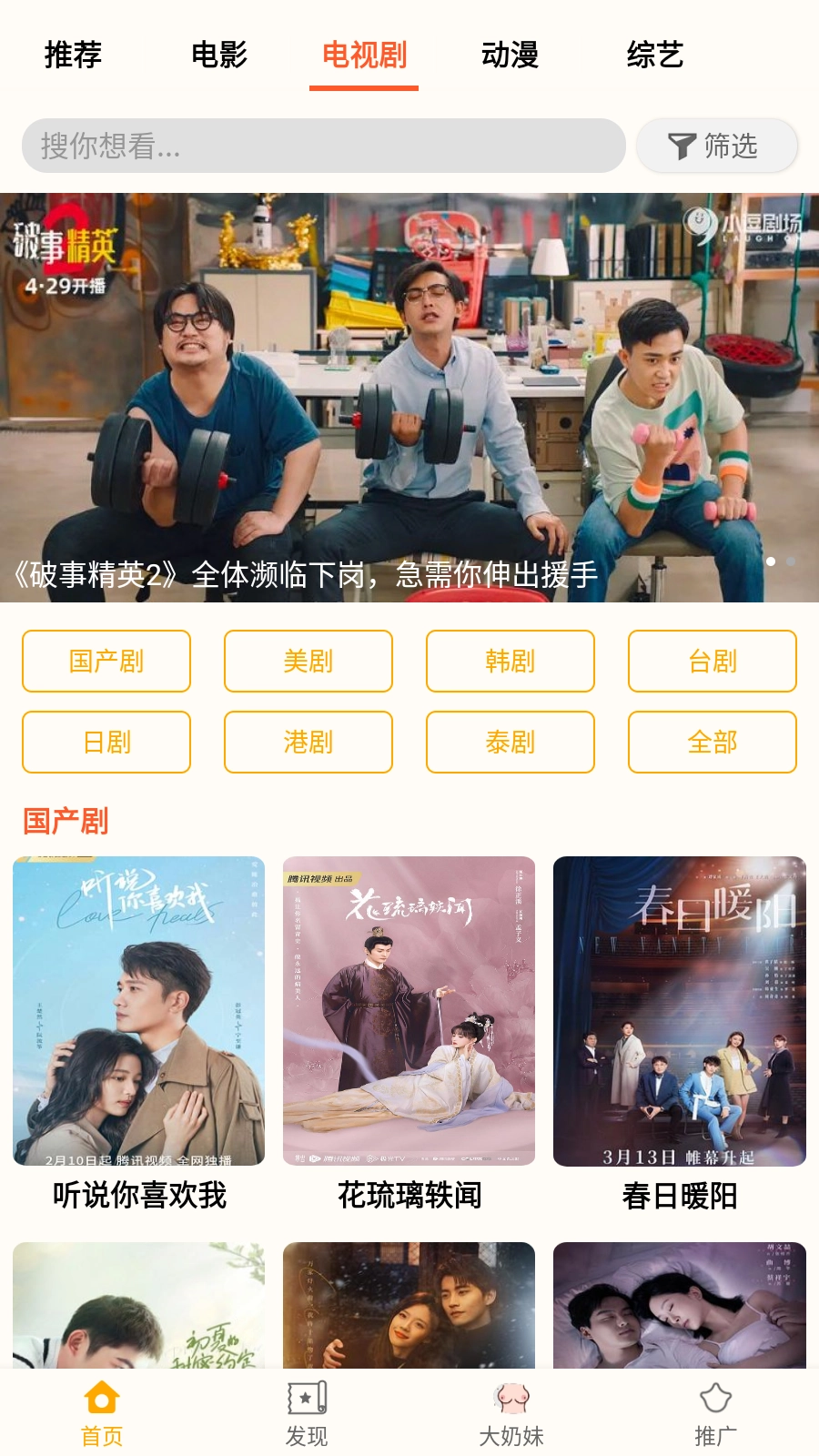Click the 搜你想看 search input field
The image size is (819, 1456).
click(x=323, y=147)
